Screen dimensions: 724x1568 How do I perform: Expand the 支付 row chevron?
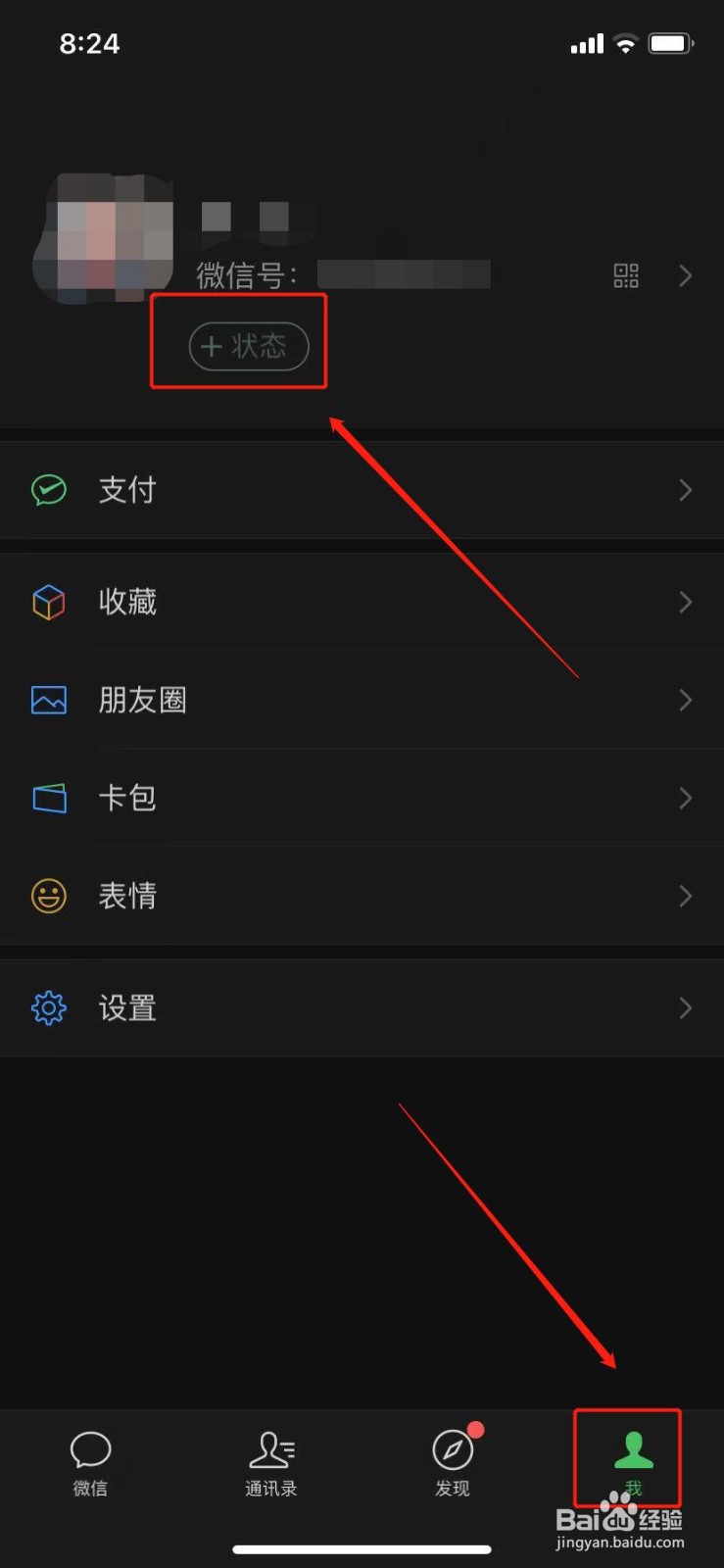[685, 490]
